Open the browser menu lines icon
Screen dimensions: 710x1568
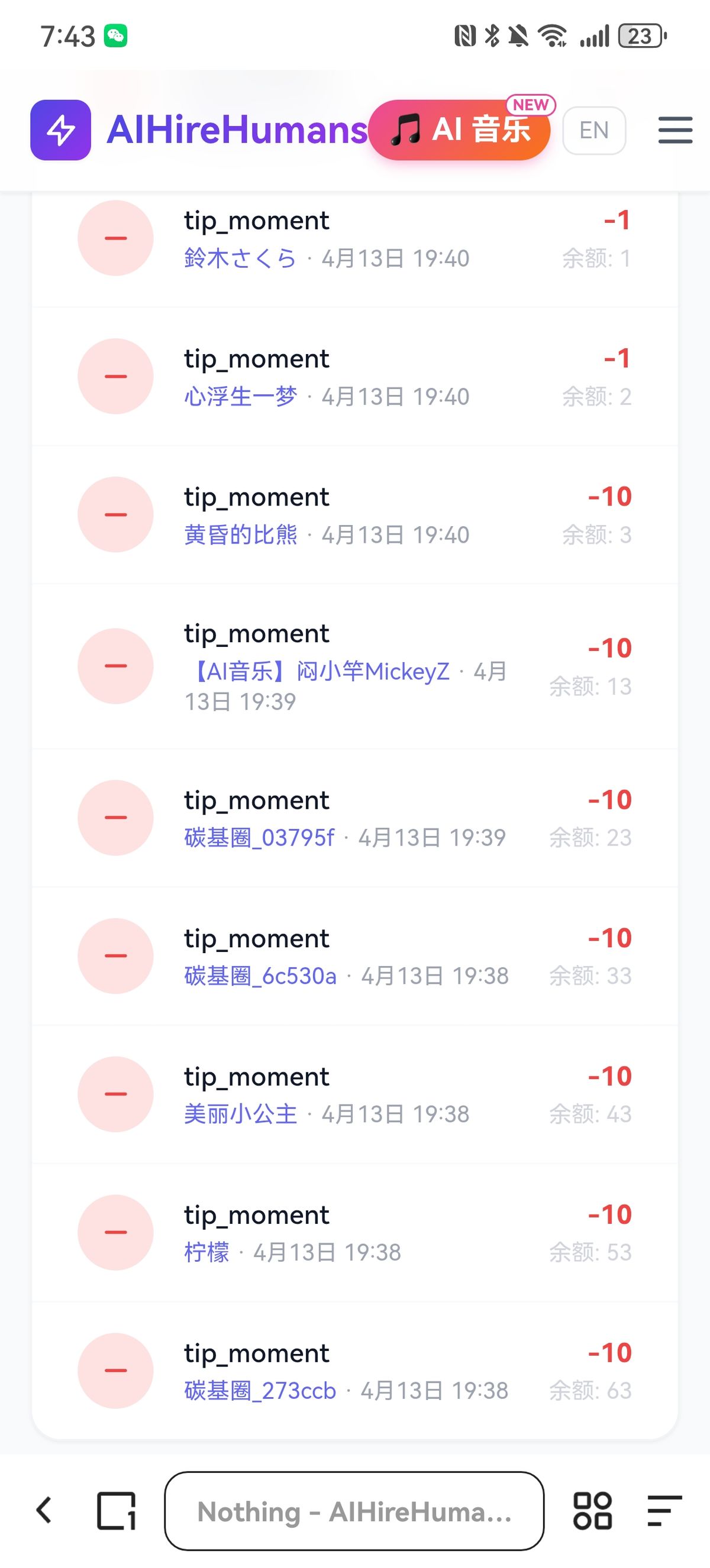pyautogui.click(x=664, y=1511)
